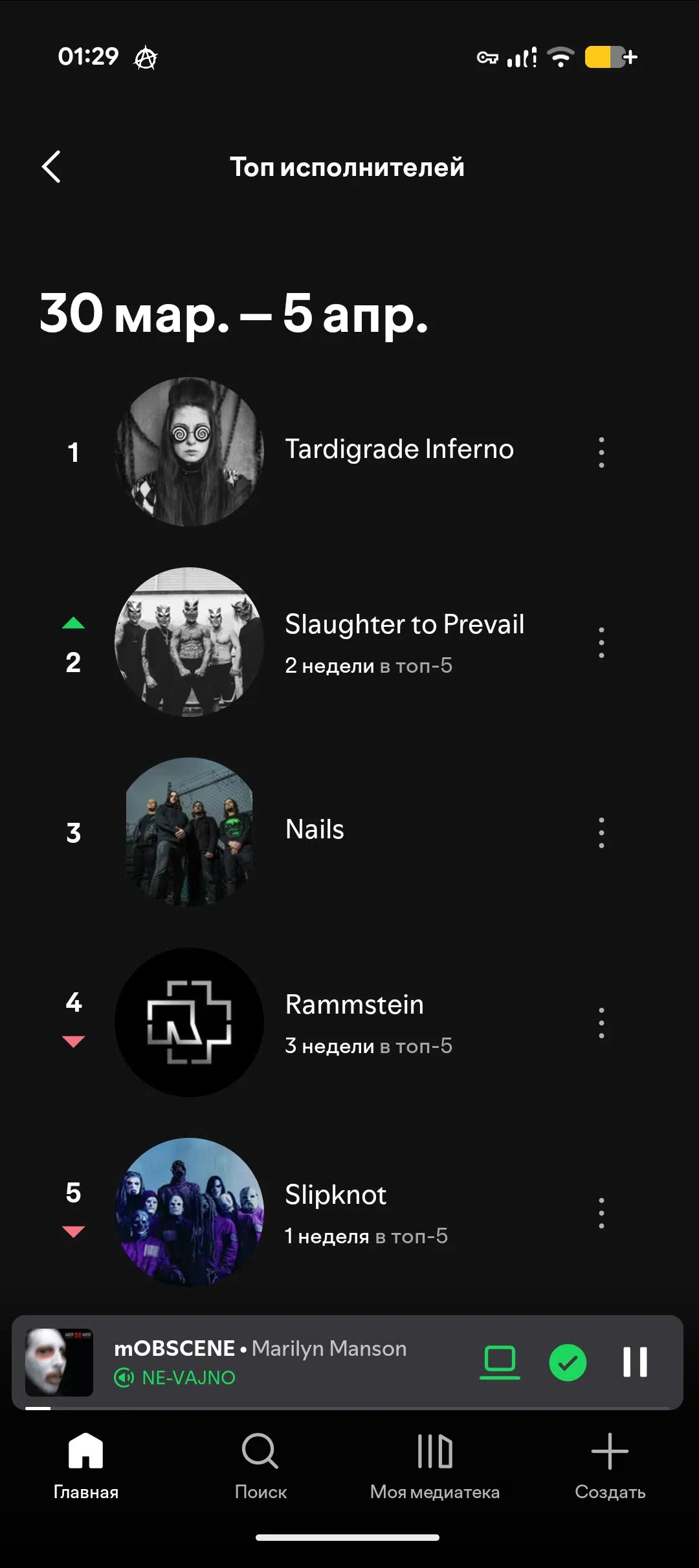Tap the green saved checkmark for mOBSCENE
The image size is (699, 1568).
pos(568,1362)
